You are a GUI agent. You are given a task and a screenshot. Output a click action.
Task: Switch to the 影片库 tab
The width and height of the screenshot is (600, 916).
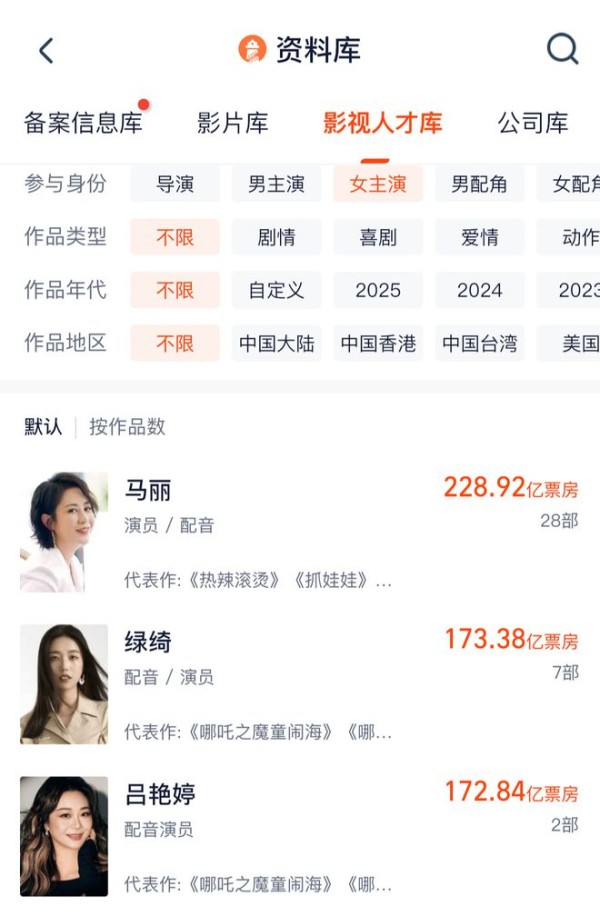coord(233,123)
